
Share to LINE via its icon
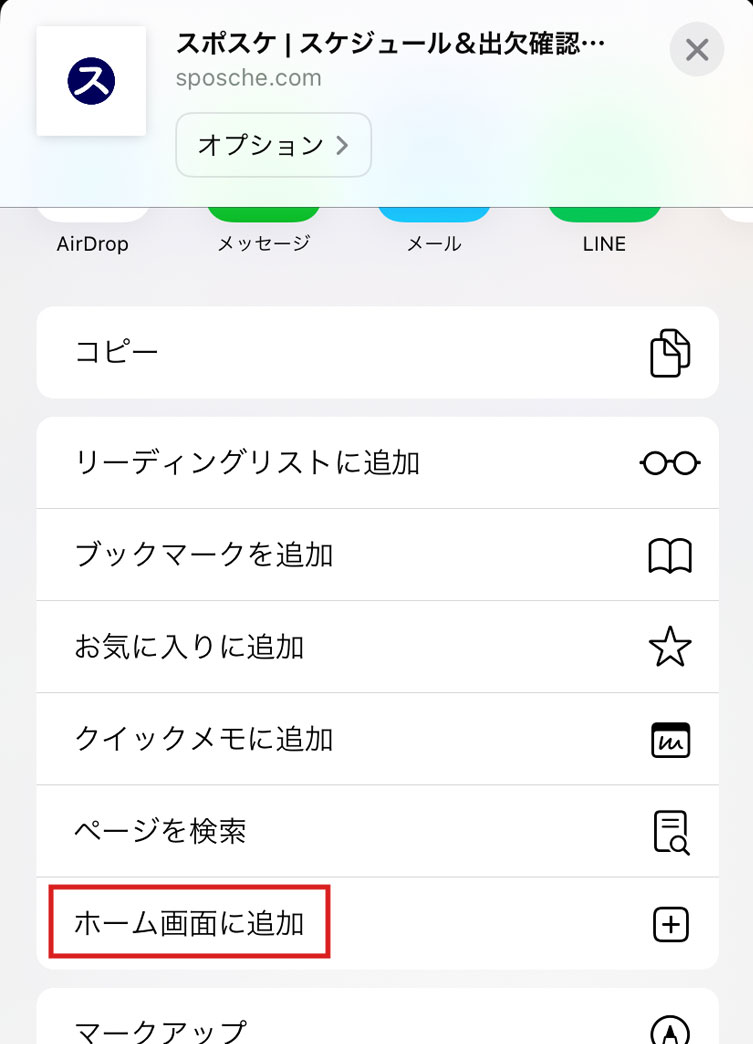604,210
